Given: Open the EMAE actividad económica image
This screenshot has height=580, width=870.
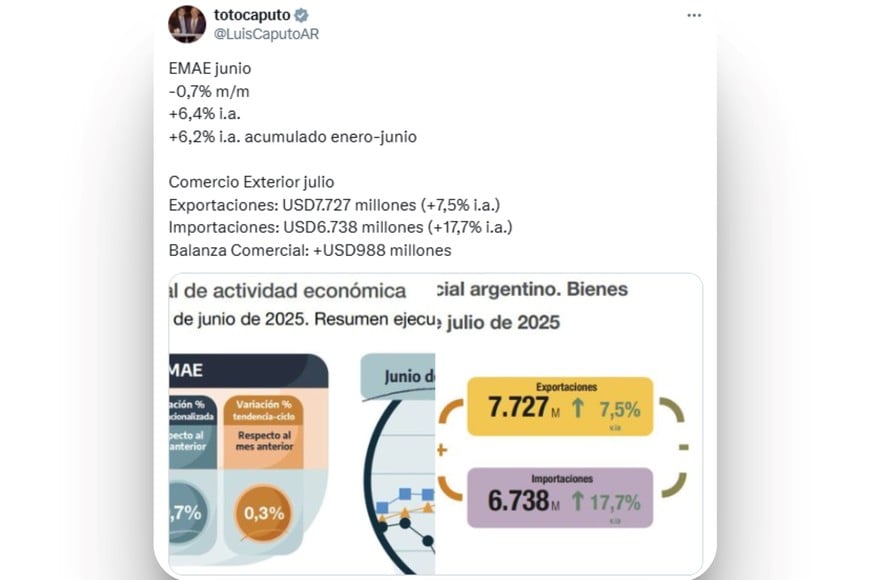Looking at the screenshot, I should click(300, 425).
